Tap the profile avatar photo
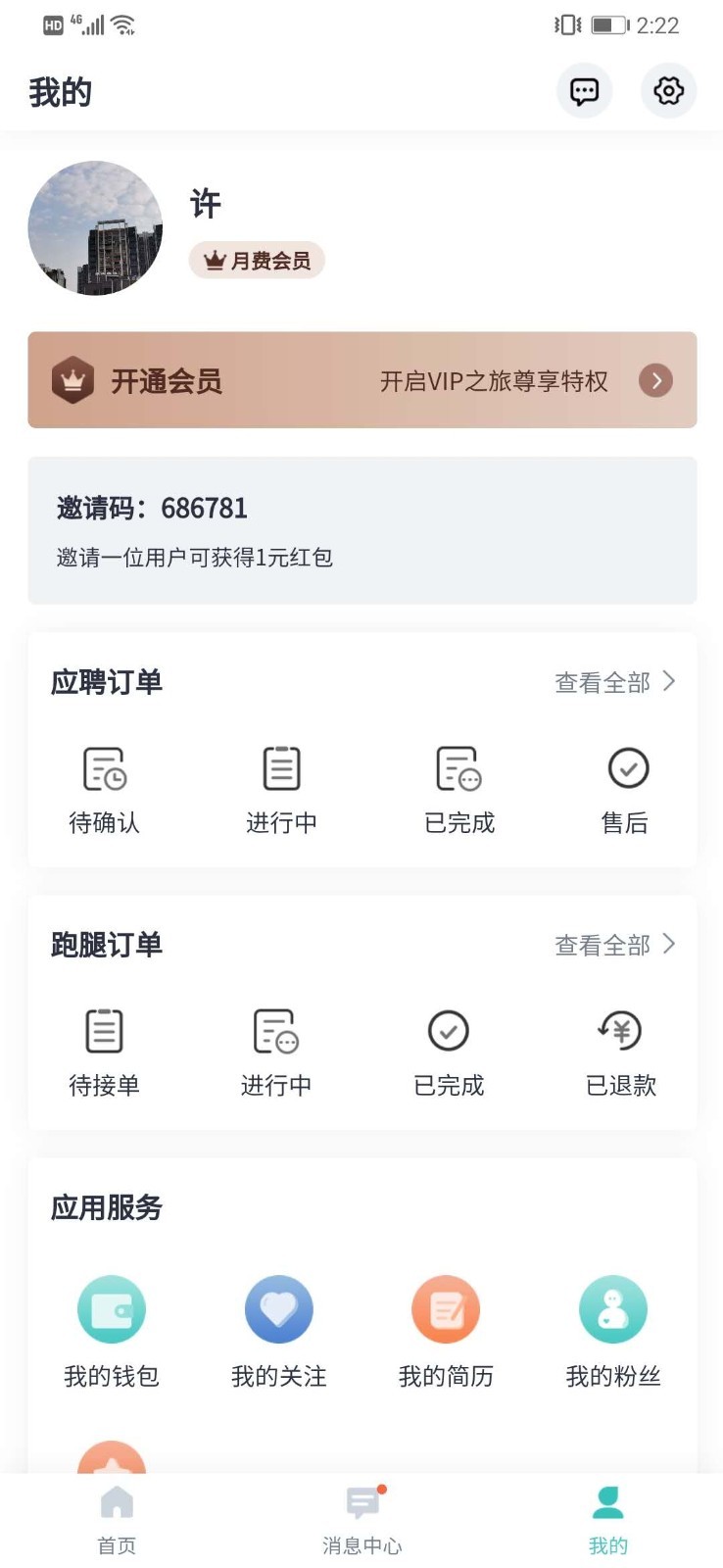The width and height of the screenshot is (723, 1568). (95, 228)
